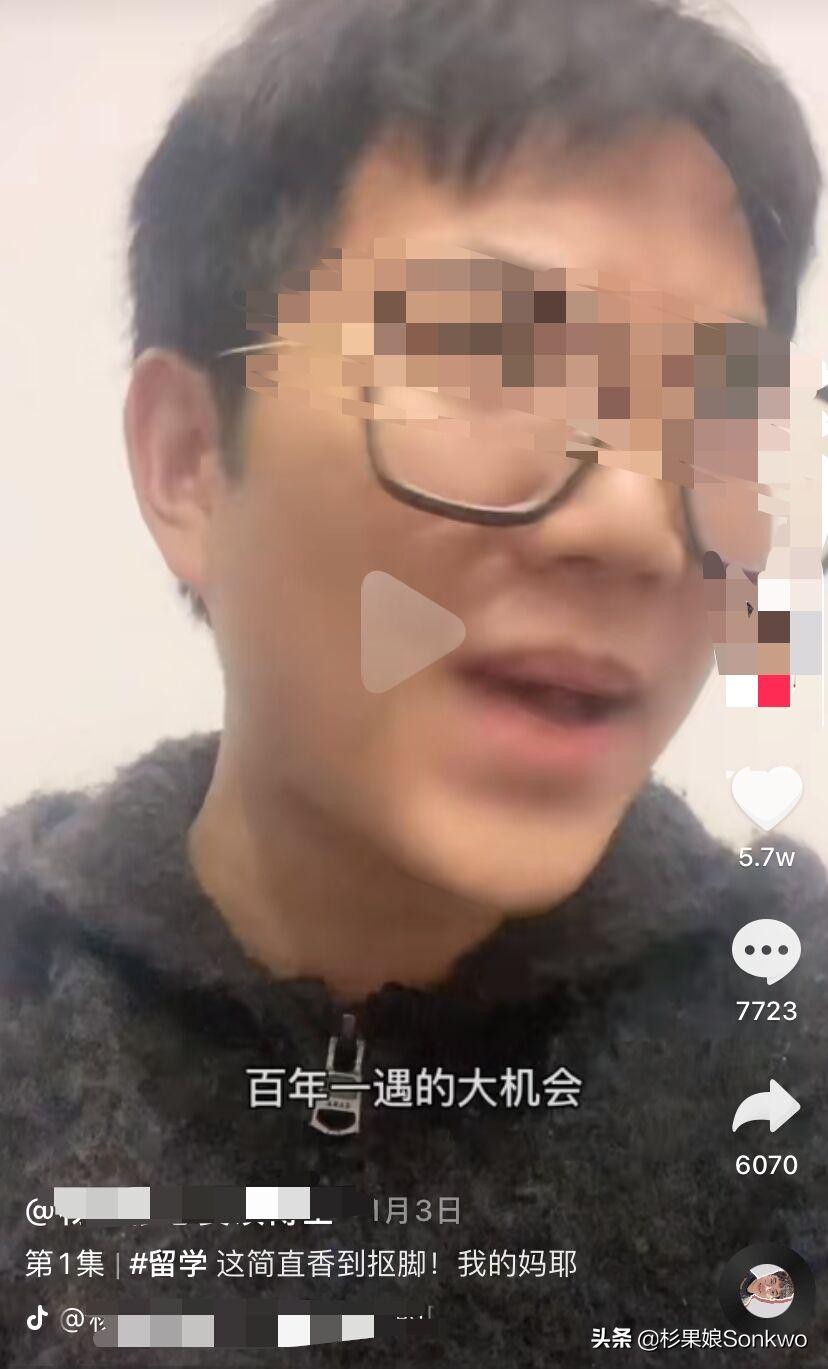
Task: Share the video using the arrow icon
Action: pyautogui.click(x=766, y=1102)
